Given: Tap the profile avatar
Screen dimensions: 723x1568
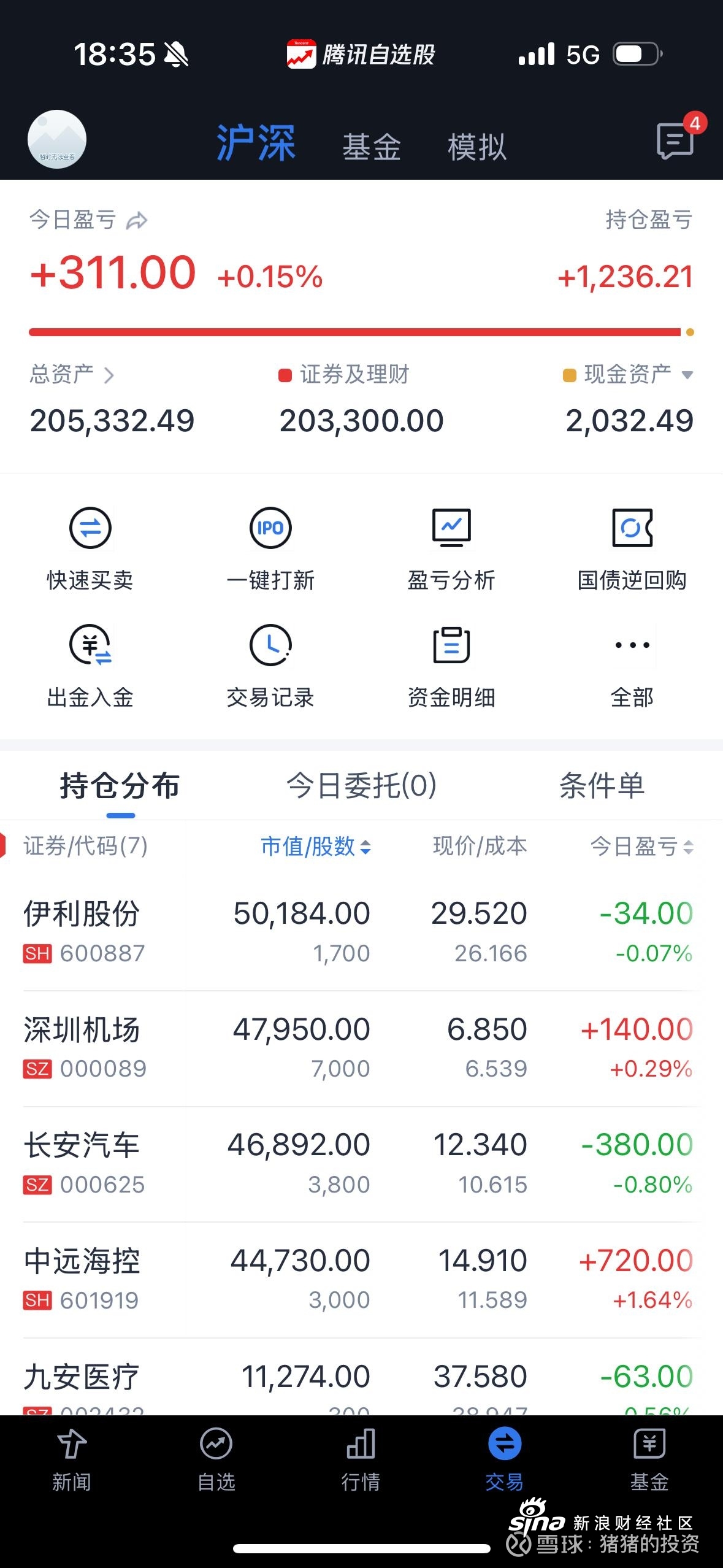Looking at the screenshot, I should point(57,139).
